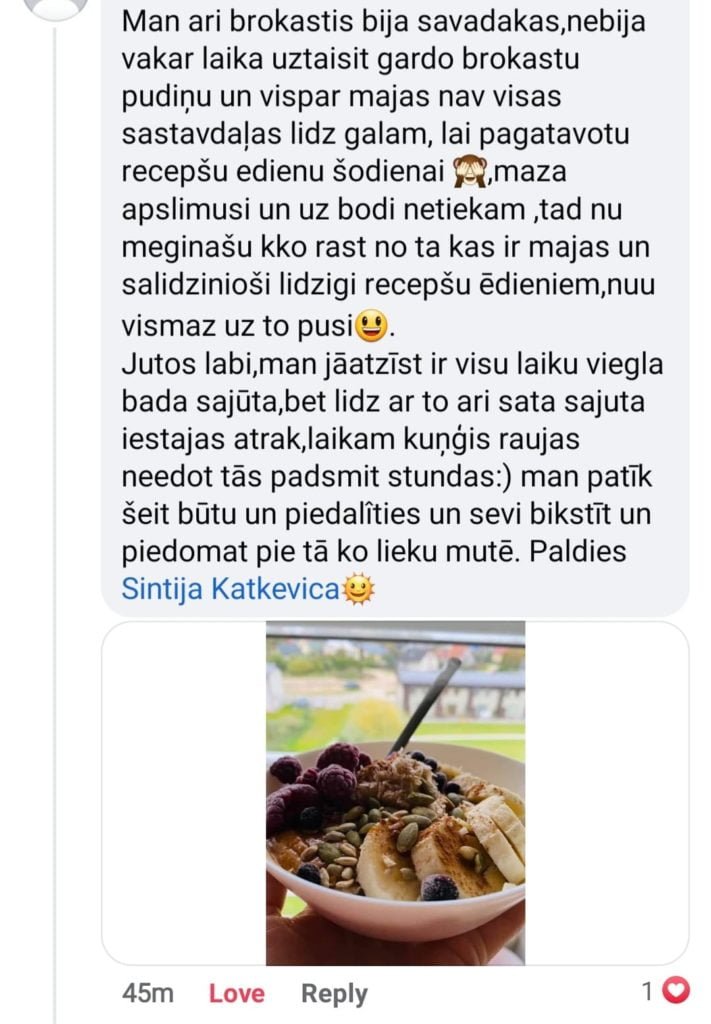Reply to this comment
711x1024 pixels.
point(334,993)
